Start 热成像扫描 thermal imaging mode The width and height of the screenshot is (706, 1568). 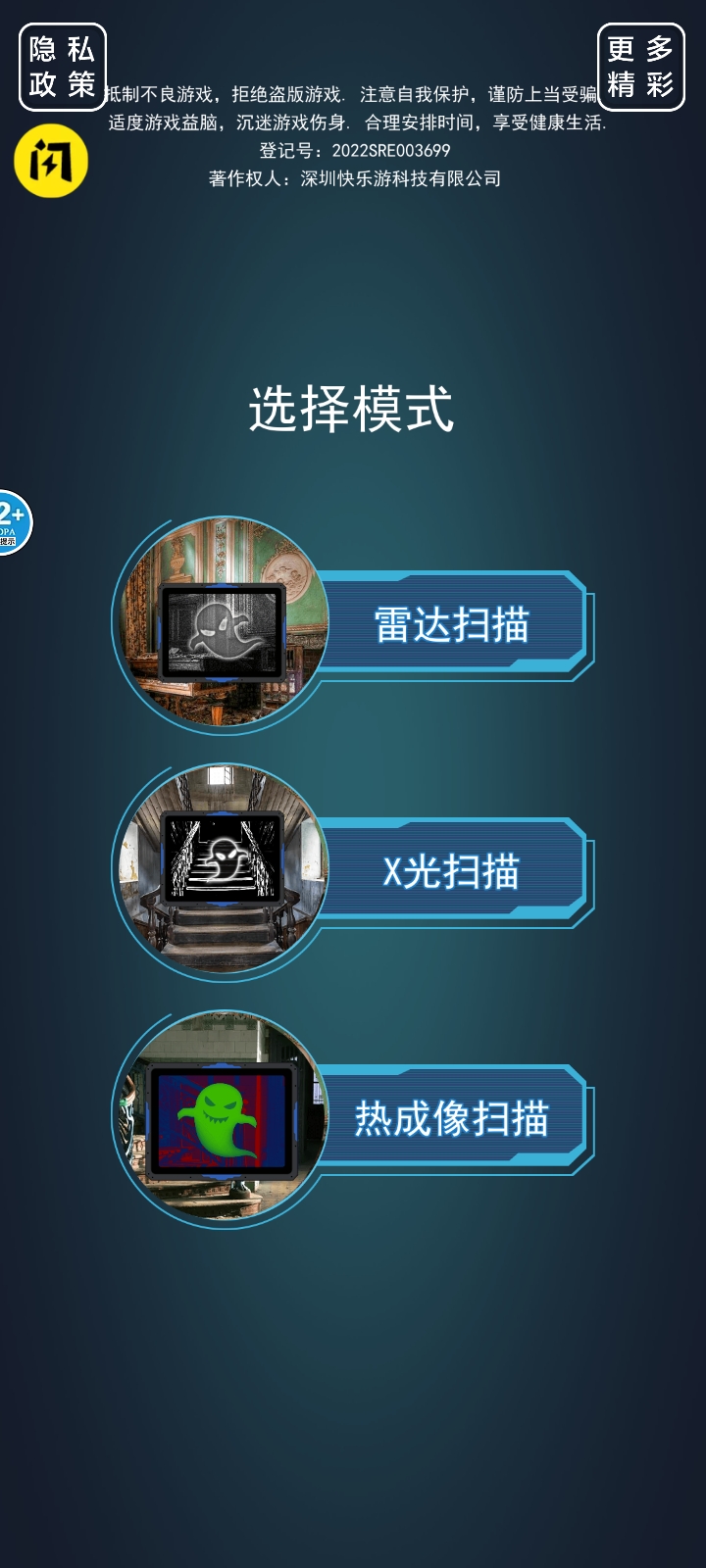(451, 1117)
